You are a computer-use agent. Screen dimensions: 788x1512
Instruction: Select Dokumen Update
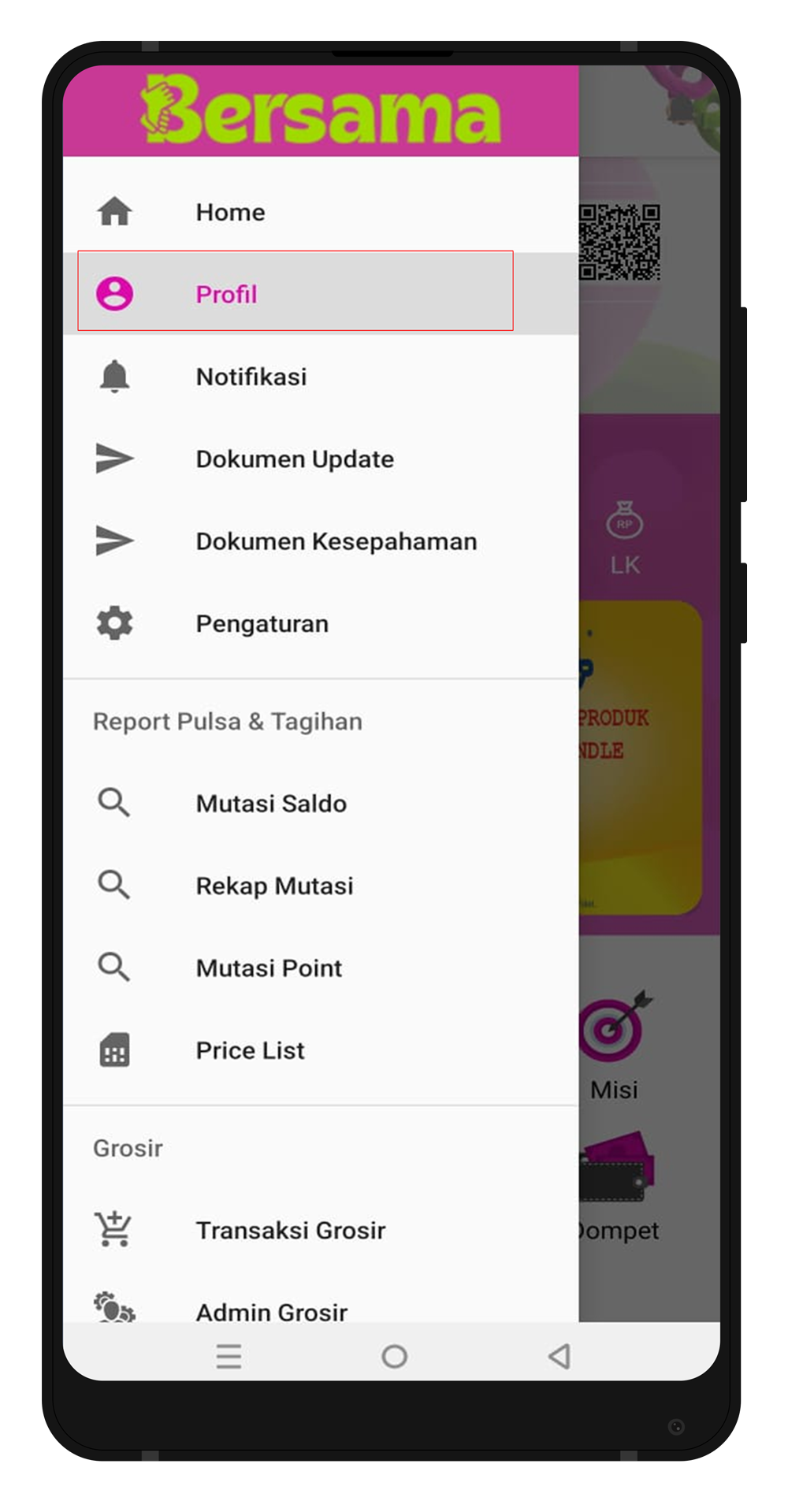(x=295, y=459)
